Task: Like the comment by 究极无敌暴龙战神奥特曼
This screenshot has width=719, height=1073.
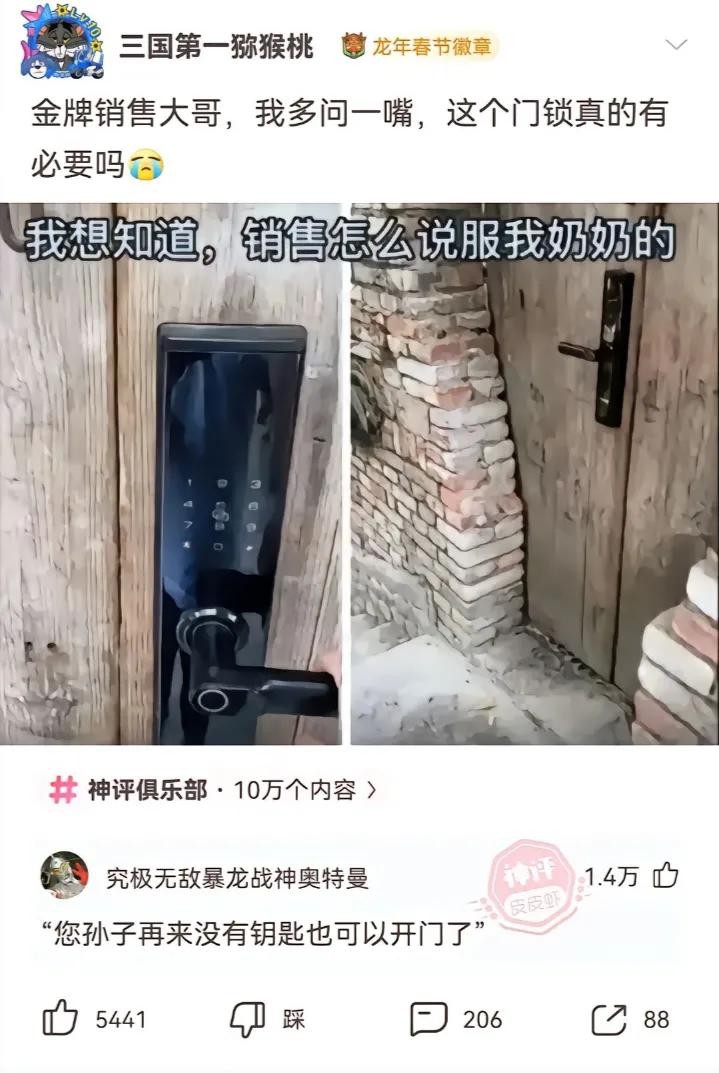Action: [x=665, y=877]
